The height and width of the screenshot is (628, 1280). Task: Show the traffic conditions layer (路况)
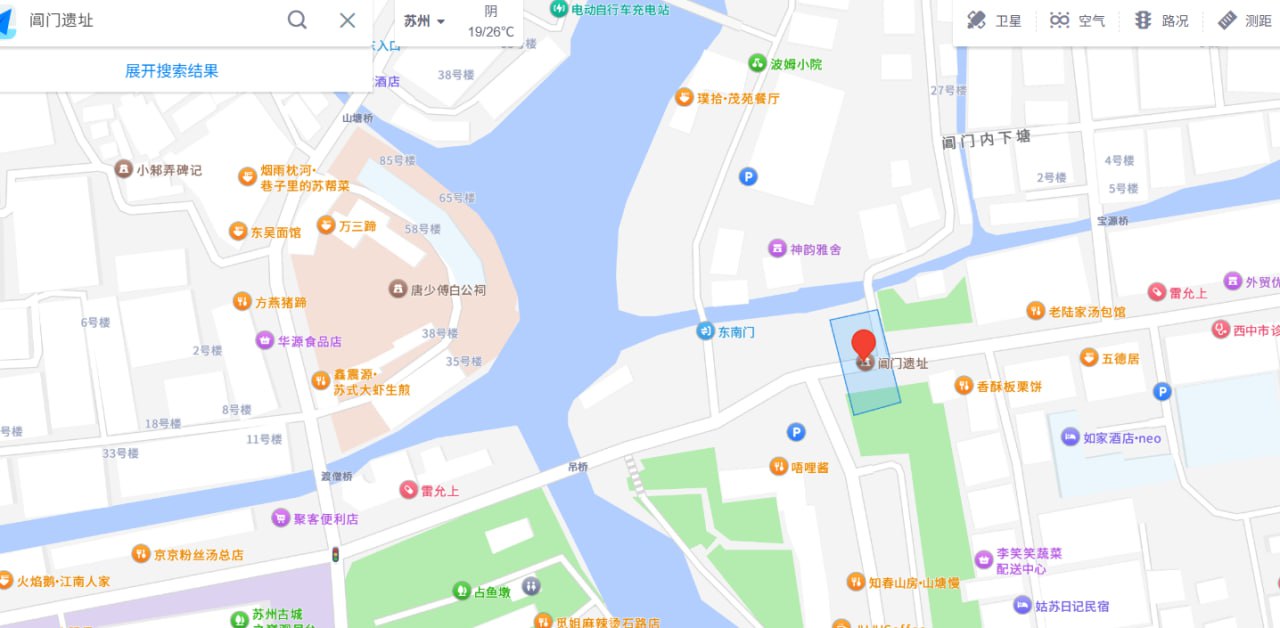pyautogui.click(x=1160, y=20)
